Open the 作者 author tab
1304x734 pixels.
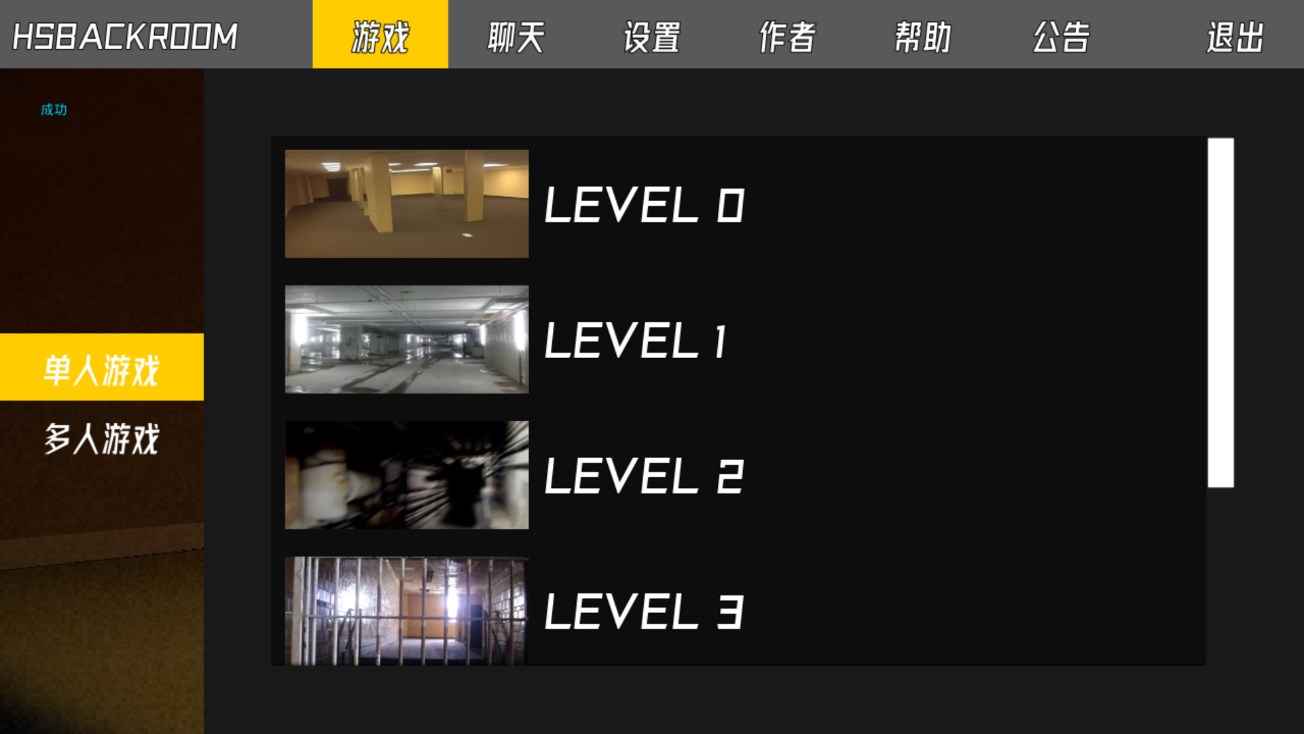(x=787, y=37)
